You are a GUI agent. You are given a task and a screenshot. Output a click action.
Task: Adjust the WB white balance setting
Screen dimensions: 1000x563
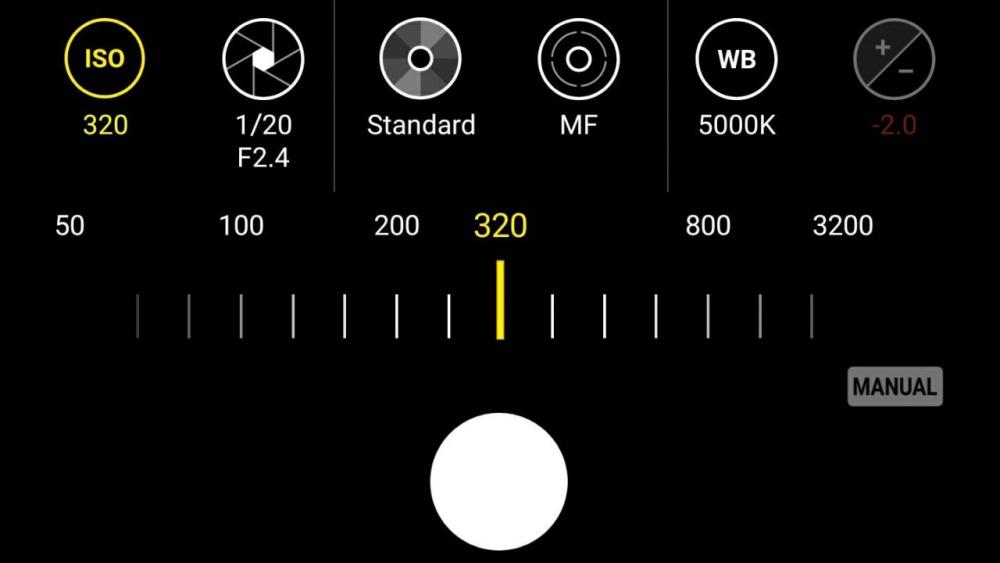click(737, 59)
